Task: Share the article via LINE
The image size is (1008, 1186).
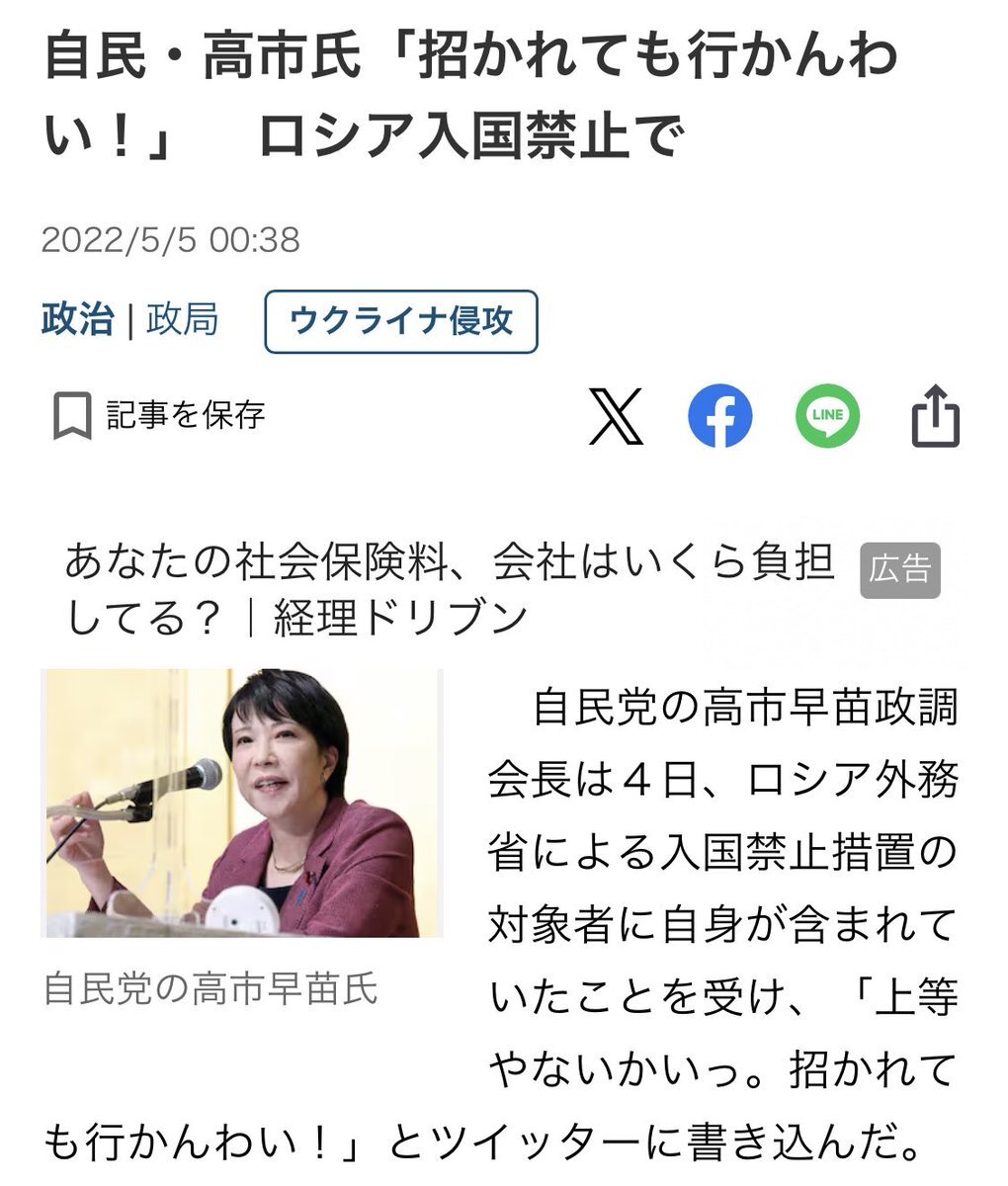Action: click(x=827, y=416)
